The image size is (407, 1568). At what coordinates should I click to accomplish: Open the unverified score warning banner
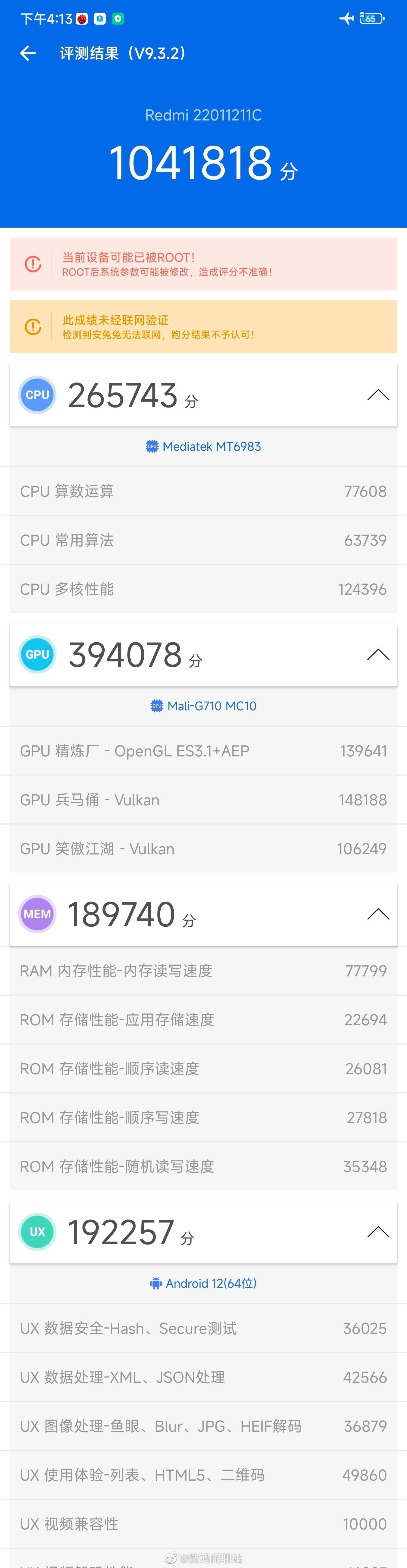[x=203, y=327]
